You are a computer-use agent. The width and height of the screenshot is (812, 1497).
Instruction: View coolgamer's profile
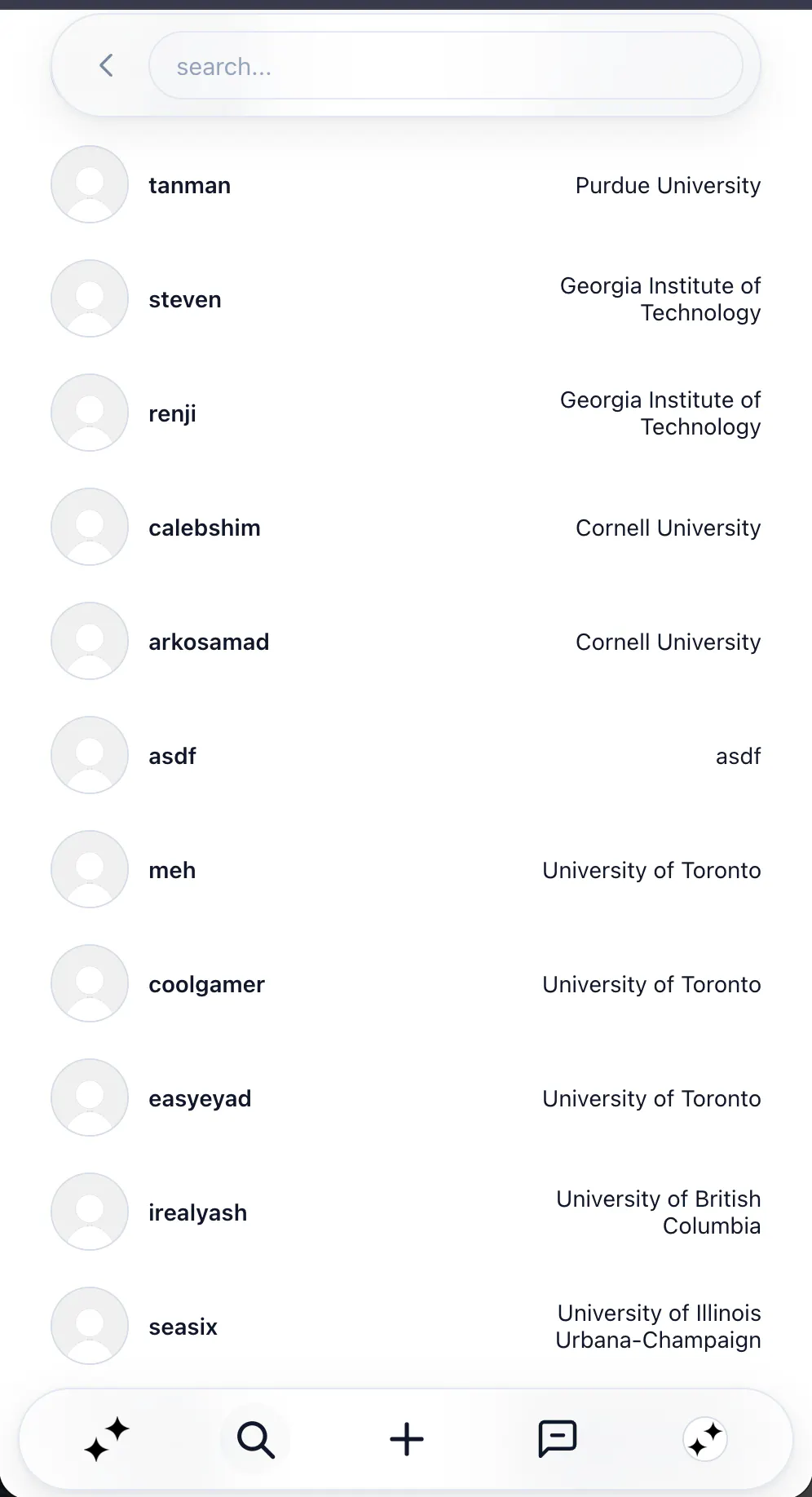click(406, 984)
